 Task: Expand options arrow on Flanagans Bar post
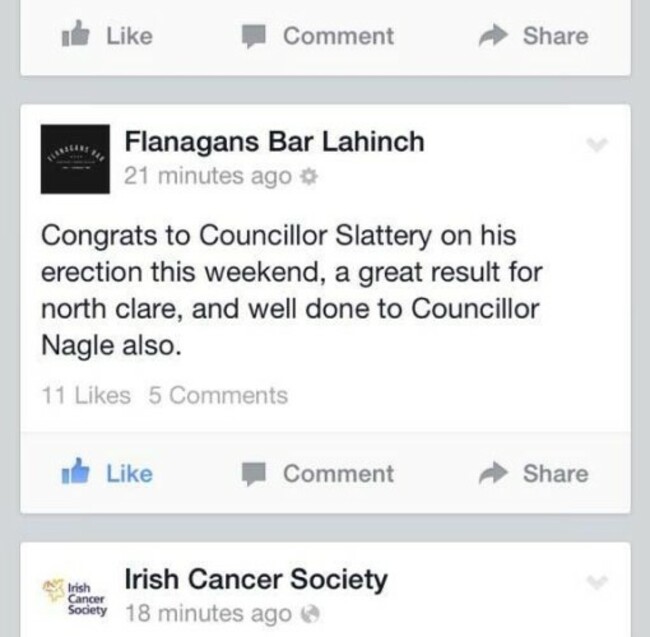point(598,145)
